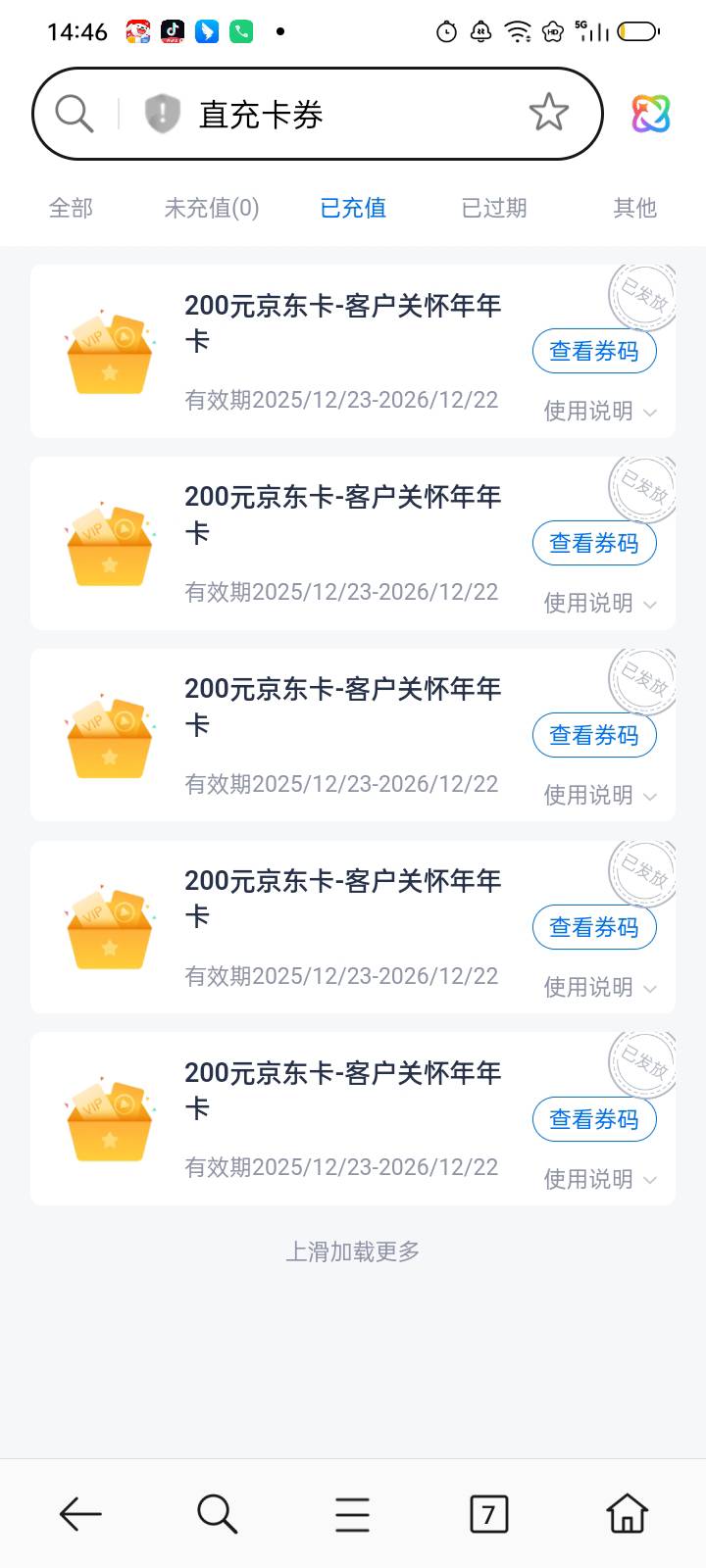The image size is (706, 1568).
Task: Select the 已充值 tab
Action: click(353, 208)
